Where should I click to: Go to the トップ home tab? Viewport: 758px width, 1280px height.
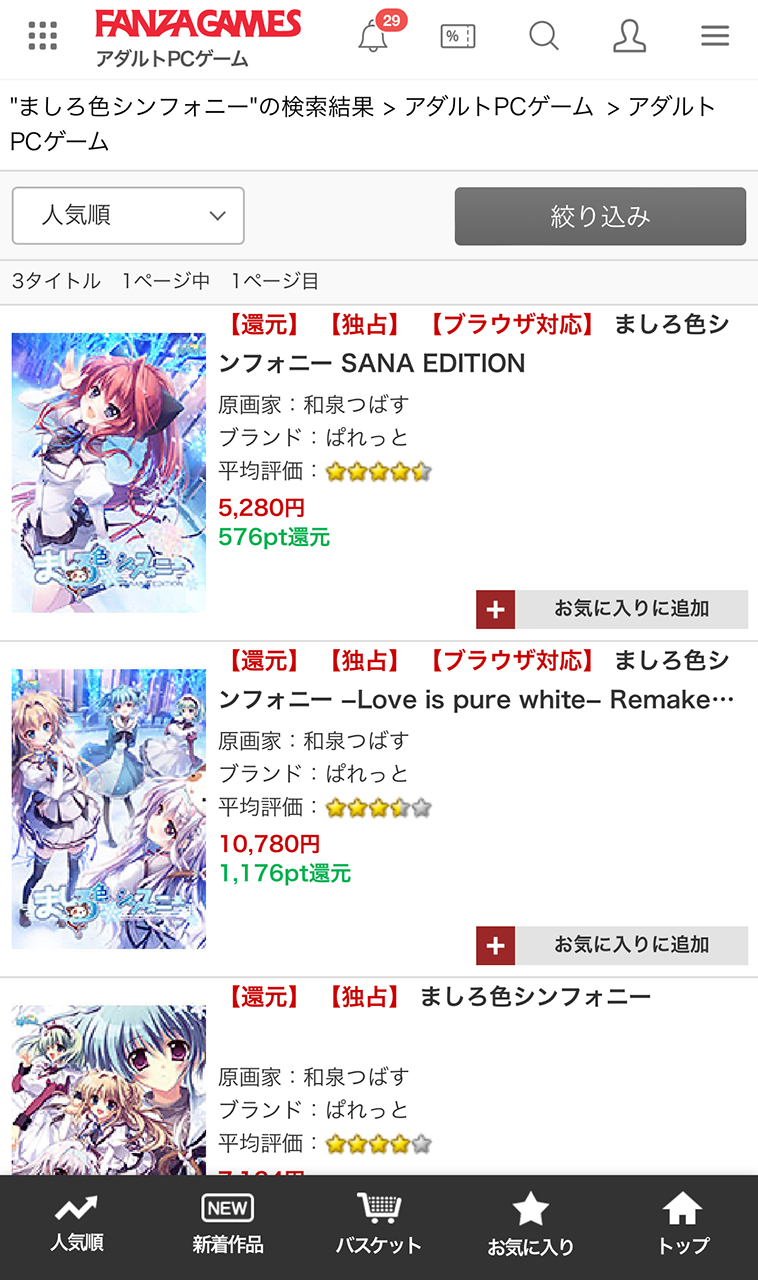(682, 1226)
